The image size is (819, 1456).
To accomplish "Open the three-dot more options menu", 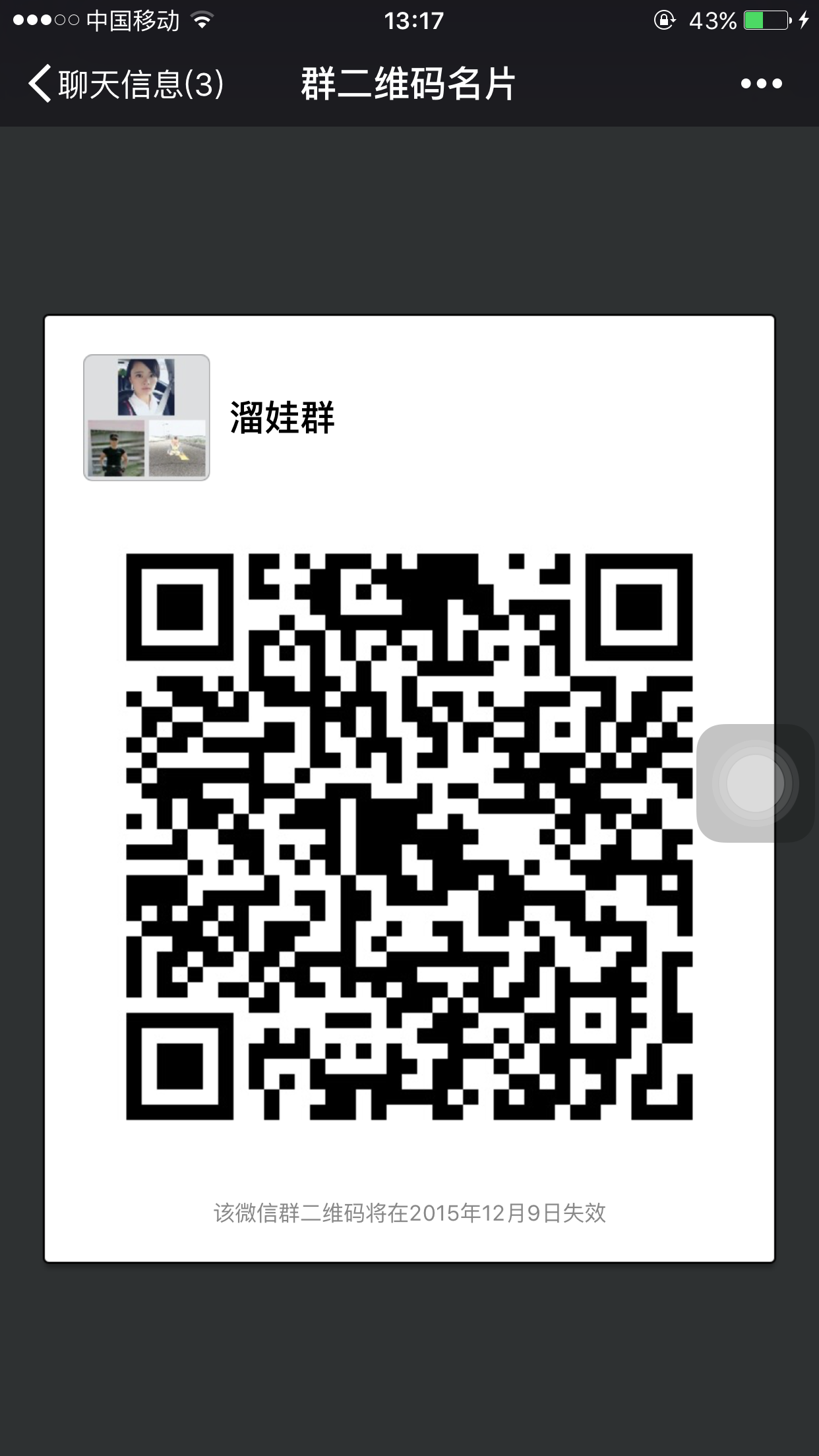I will tap(761, 84).
